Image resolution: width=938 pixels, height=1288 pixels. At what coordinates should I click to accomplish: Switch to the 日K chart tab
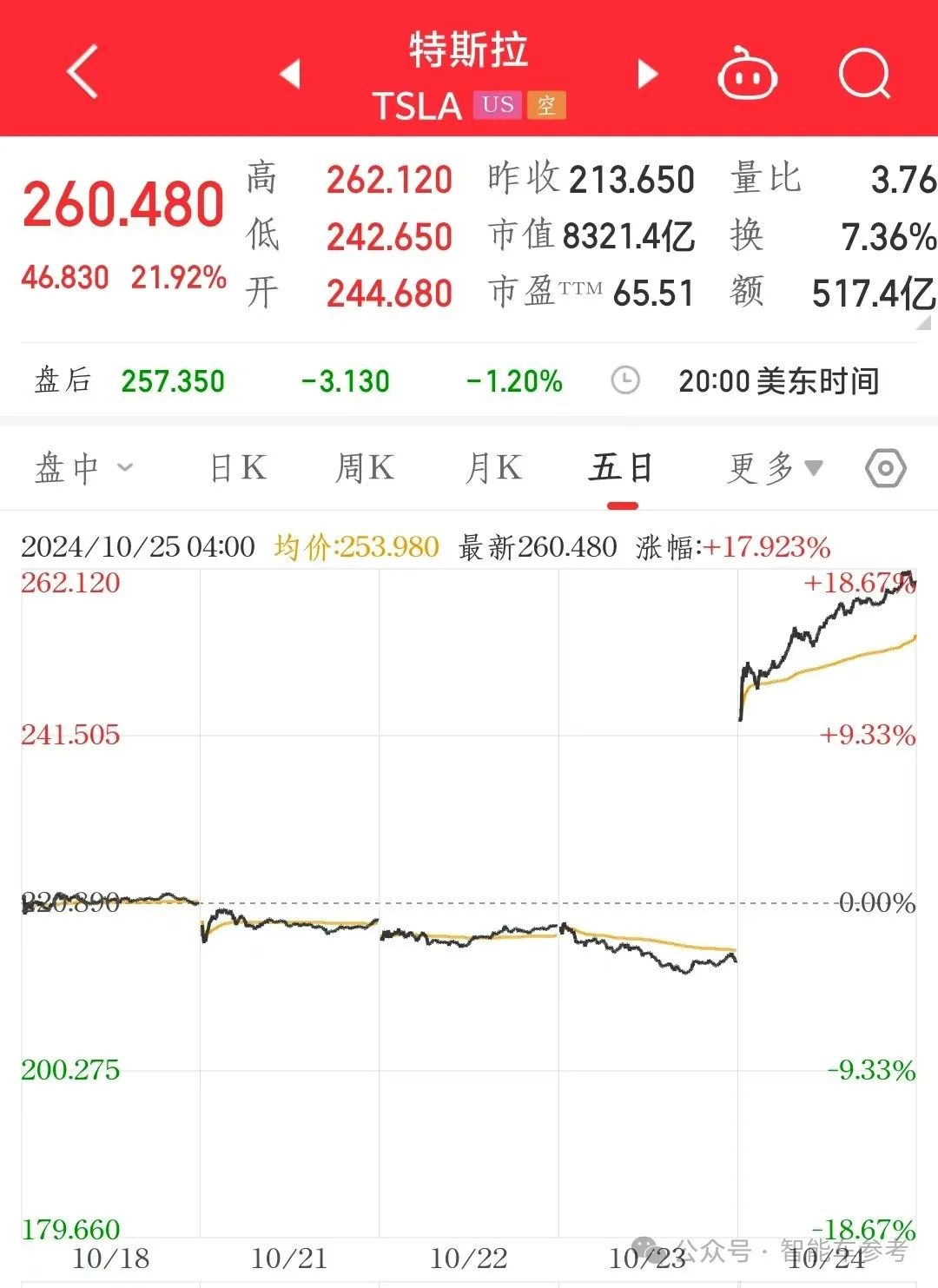[x=238, y=468]
